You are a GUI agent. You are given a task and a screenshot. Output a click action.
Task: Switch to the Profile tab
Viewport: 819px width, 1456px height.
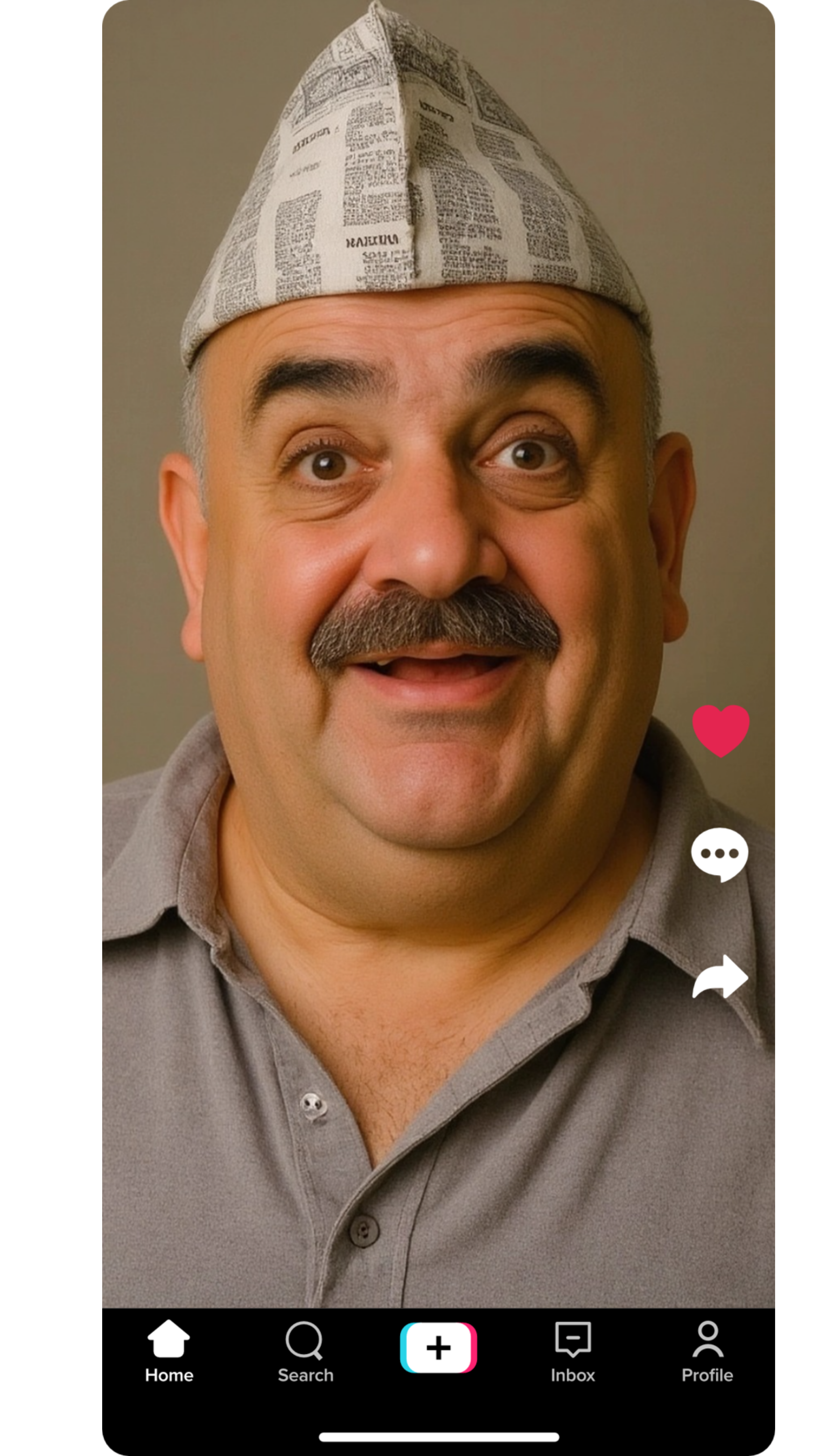click(x=707, y=1351)
